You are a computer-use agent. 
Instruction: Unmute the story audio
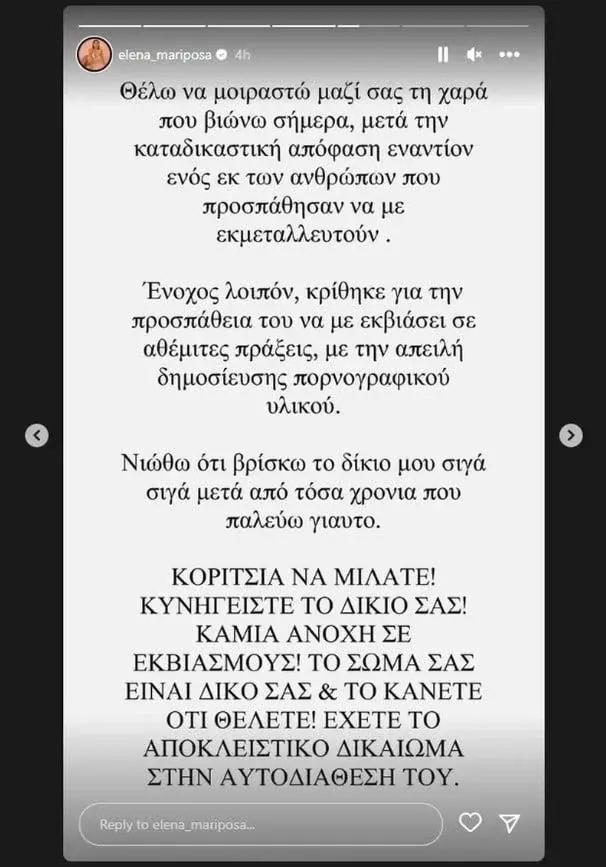click(476, 54)
